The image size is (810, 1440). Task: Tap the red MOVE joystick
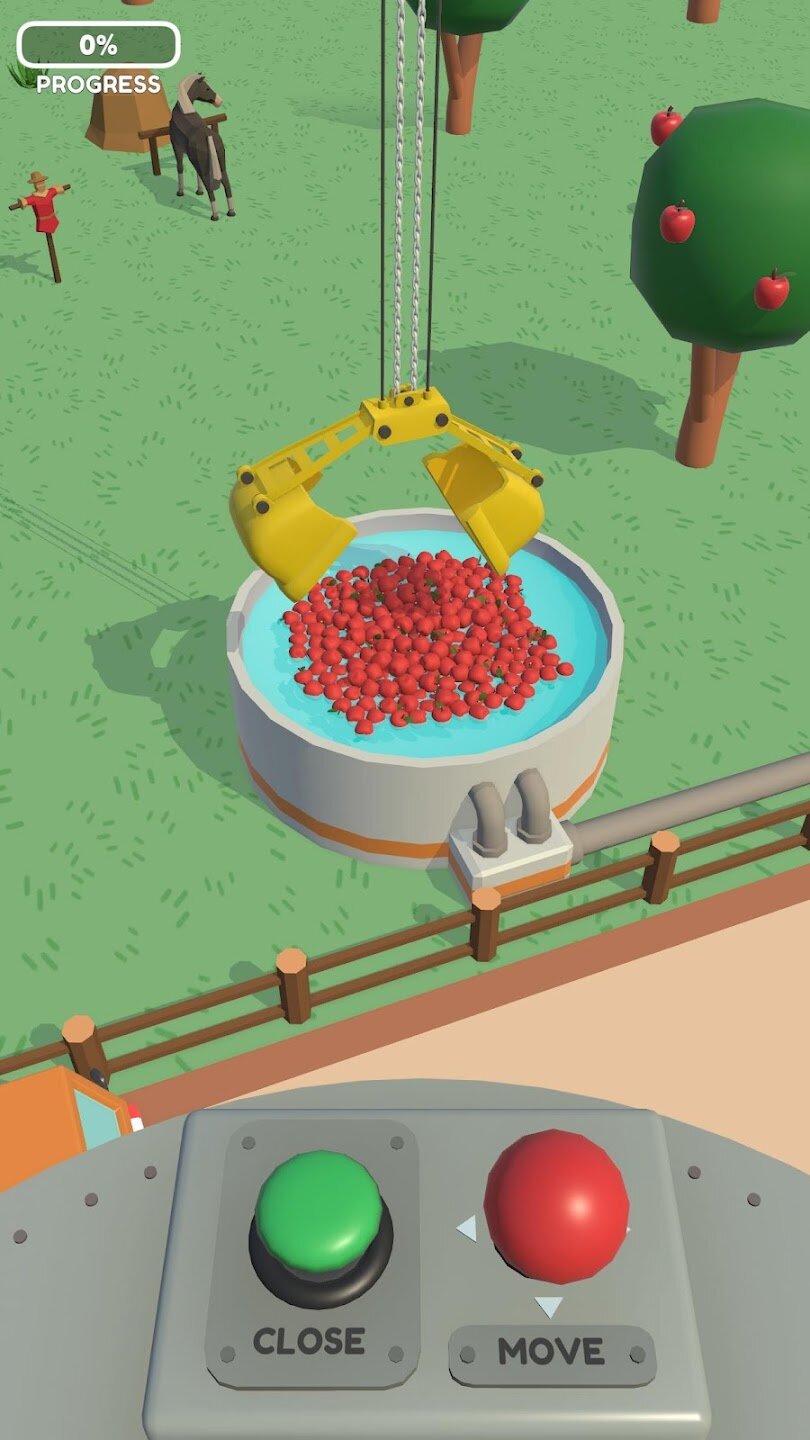pyautogui.click(x=556, y=1206)
